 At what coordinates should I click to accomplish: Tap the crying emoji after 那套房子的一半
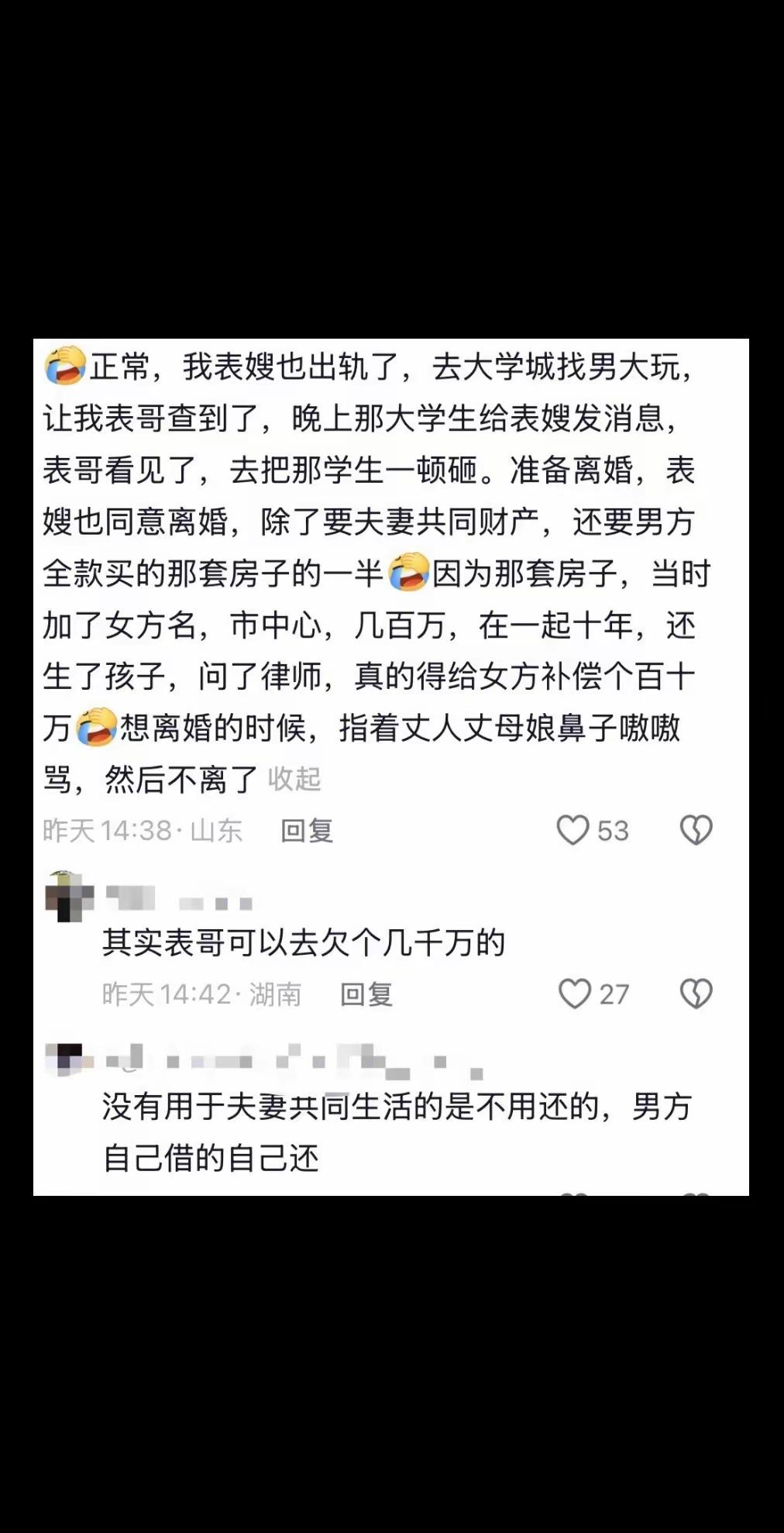(411, 574)
